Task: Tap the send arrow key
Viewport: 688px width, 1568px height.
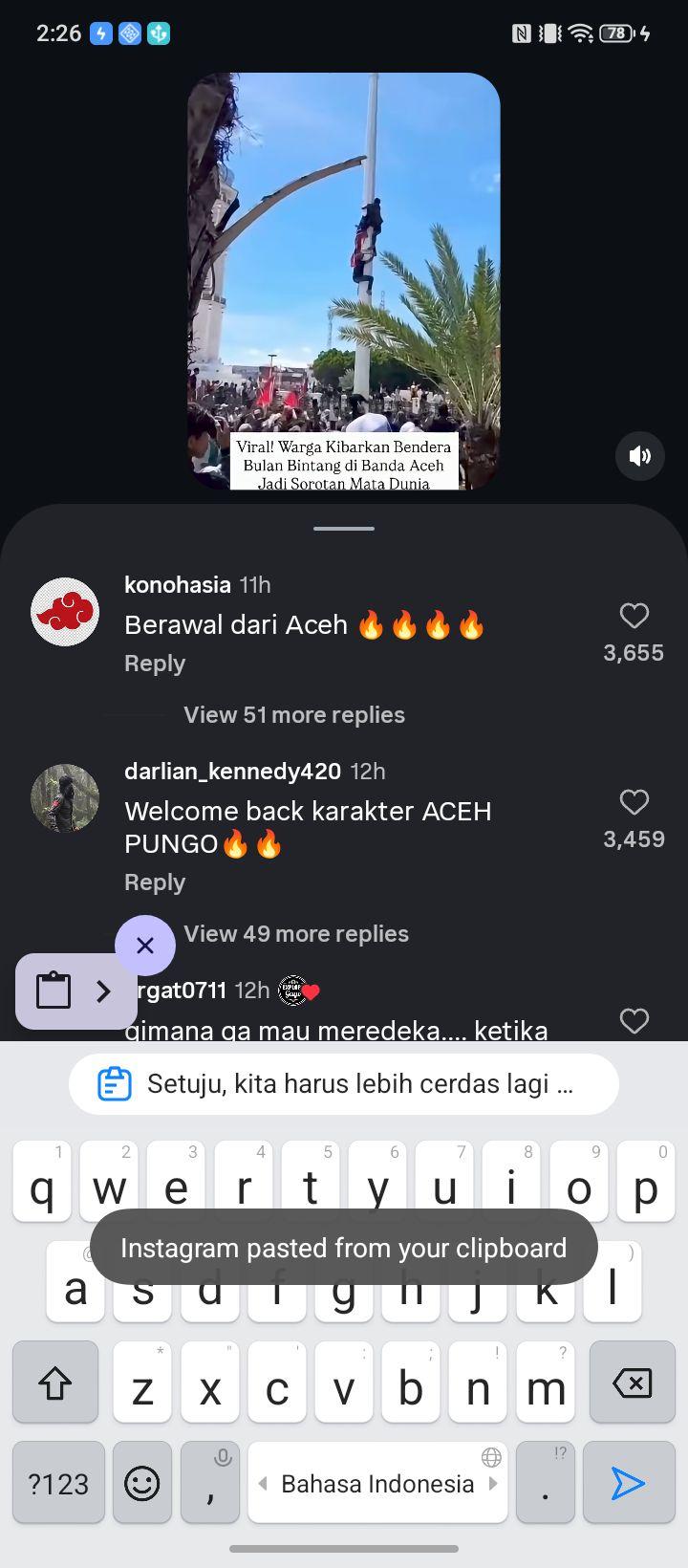Action: point(628,1483)
